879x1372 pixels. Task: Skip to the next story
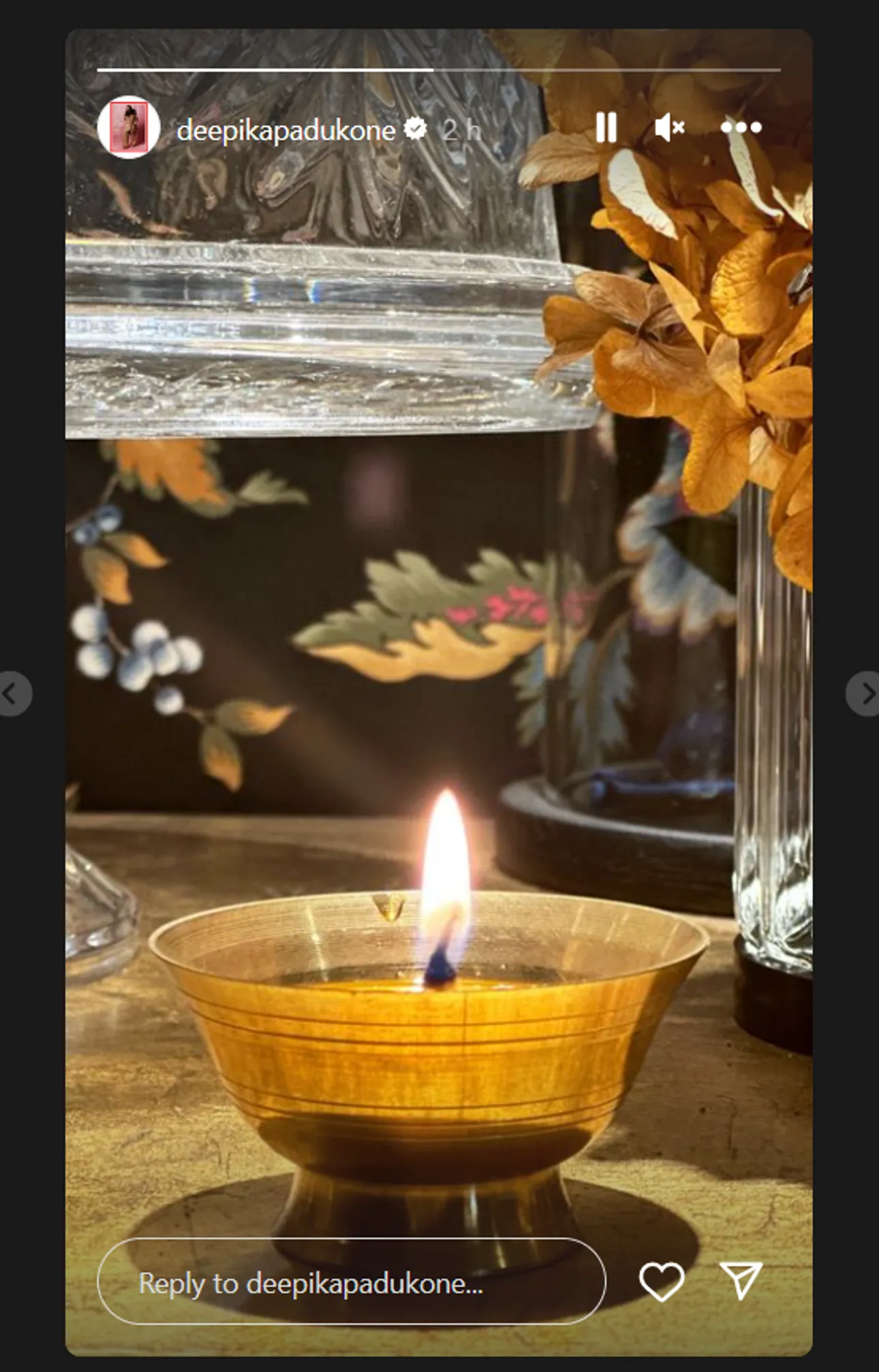(x=865, y=693)
